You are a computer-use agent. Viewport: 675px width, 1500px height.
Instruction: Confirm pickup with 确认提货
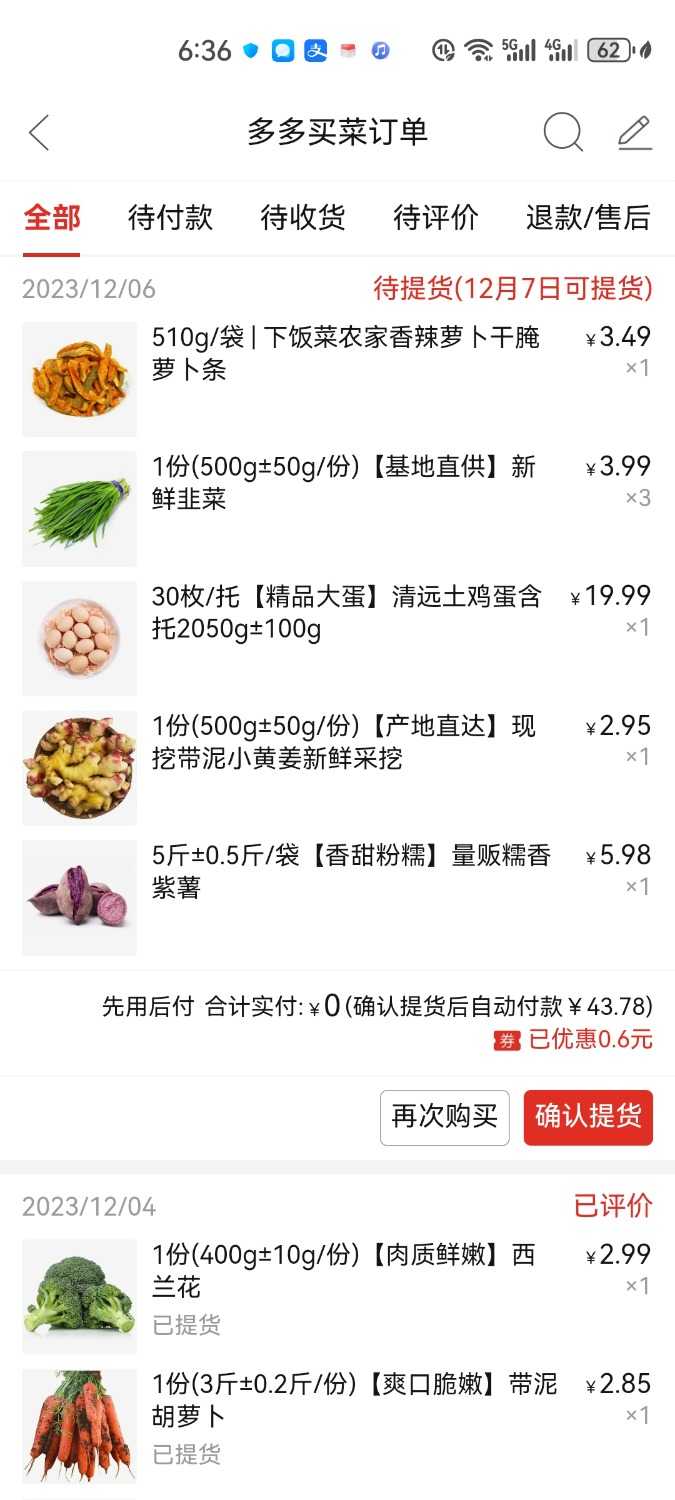click(588, 1117)
